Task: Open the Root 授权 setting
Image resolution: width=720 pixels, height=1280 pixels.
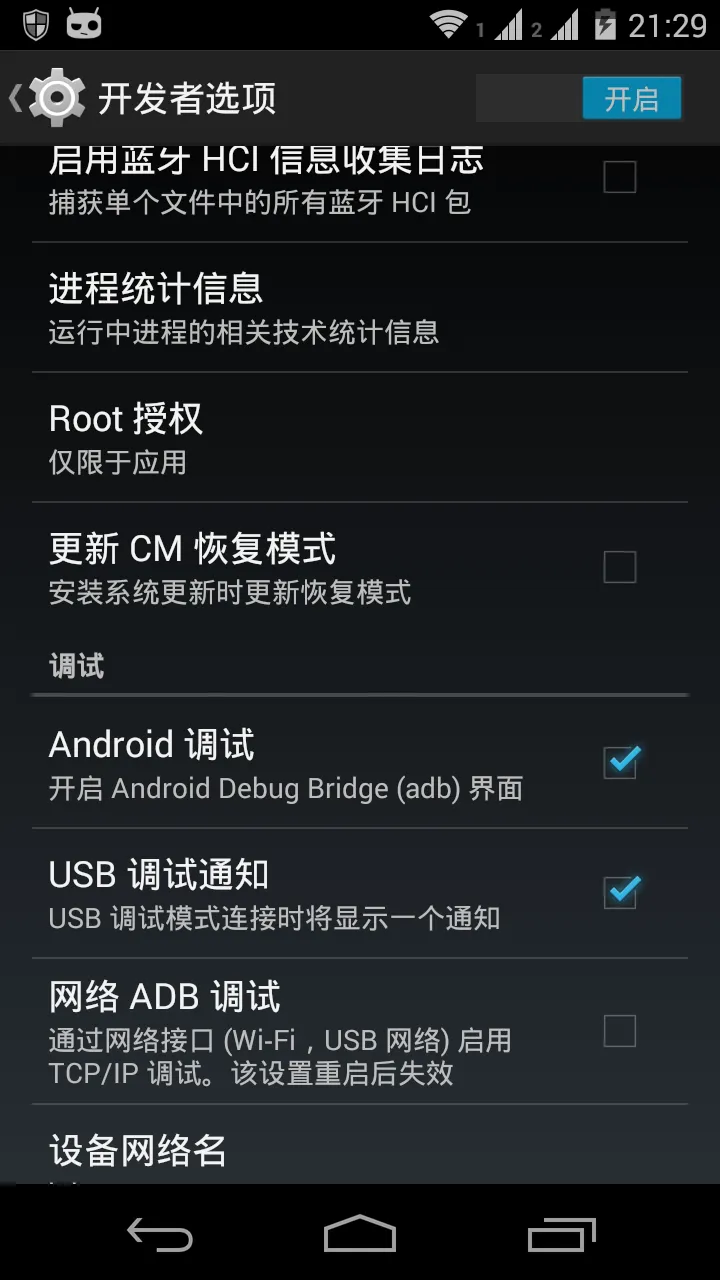Action: pyautogui.click(x=360, y=438)
